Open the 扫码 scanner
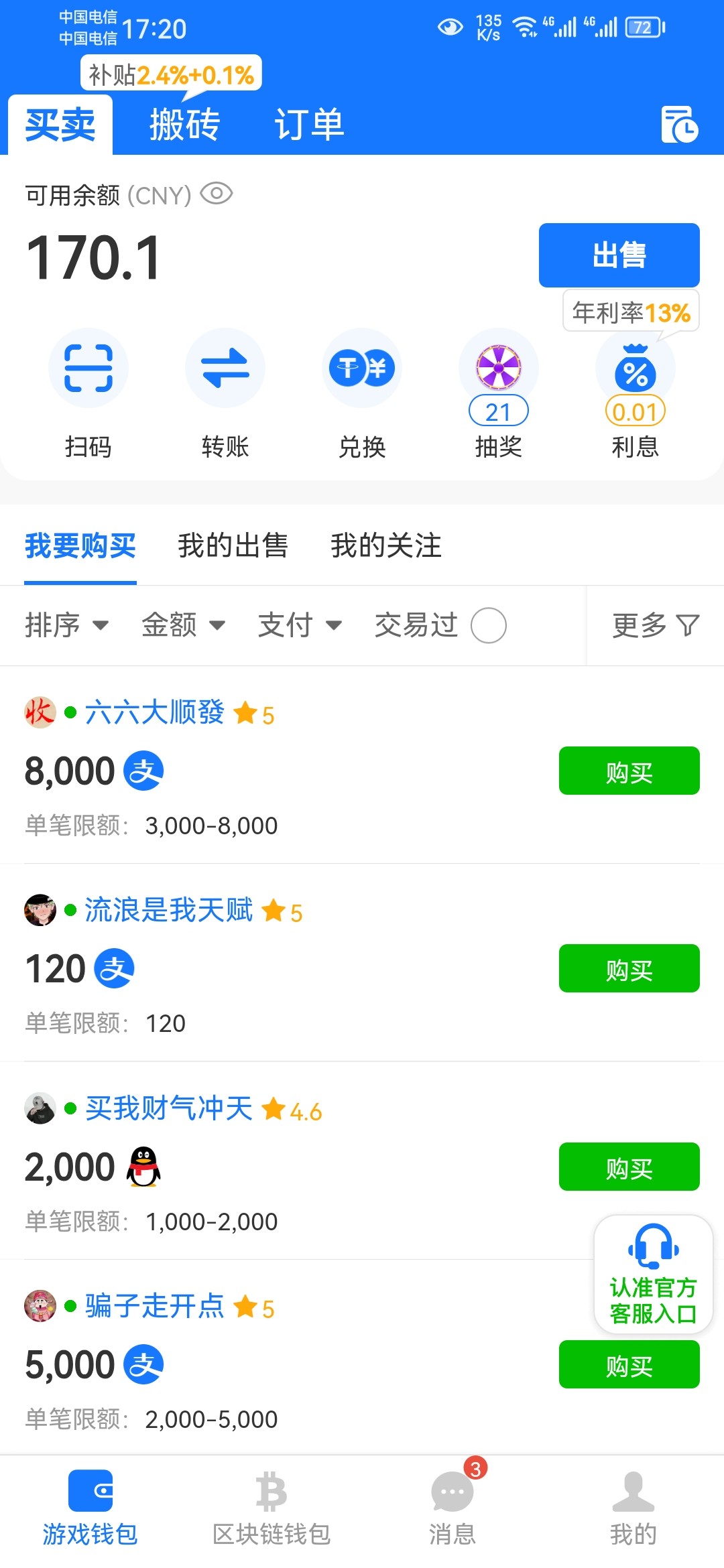The width and height of the screenshot is (724, 1568). [x=88, y=369]
